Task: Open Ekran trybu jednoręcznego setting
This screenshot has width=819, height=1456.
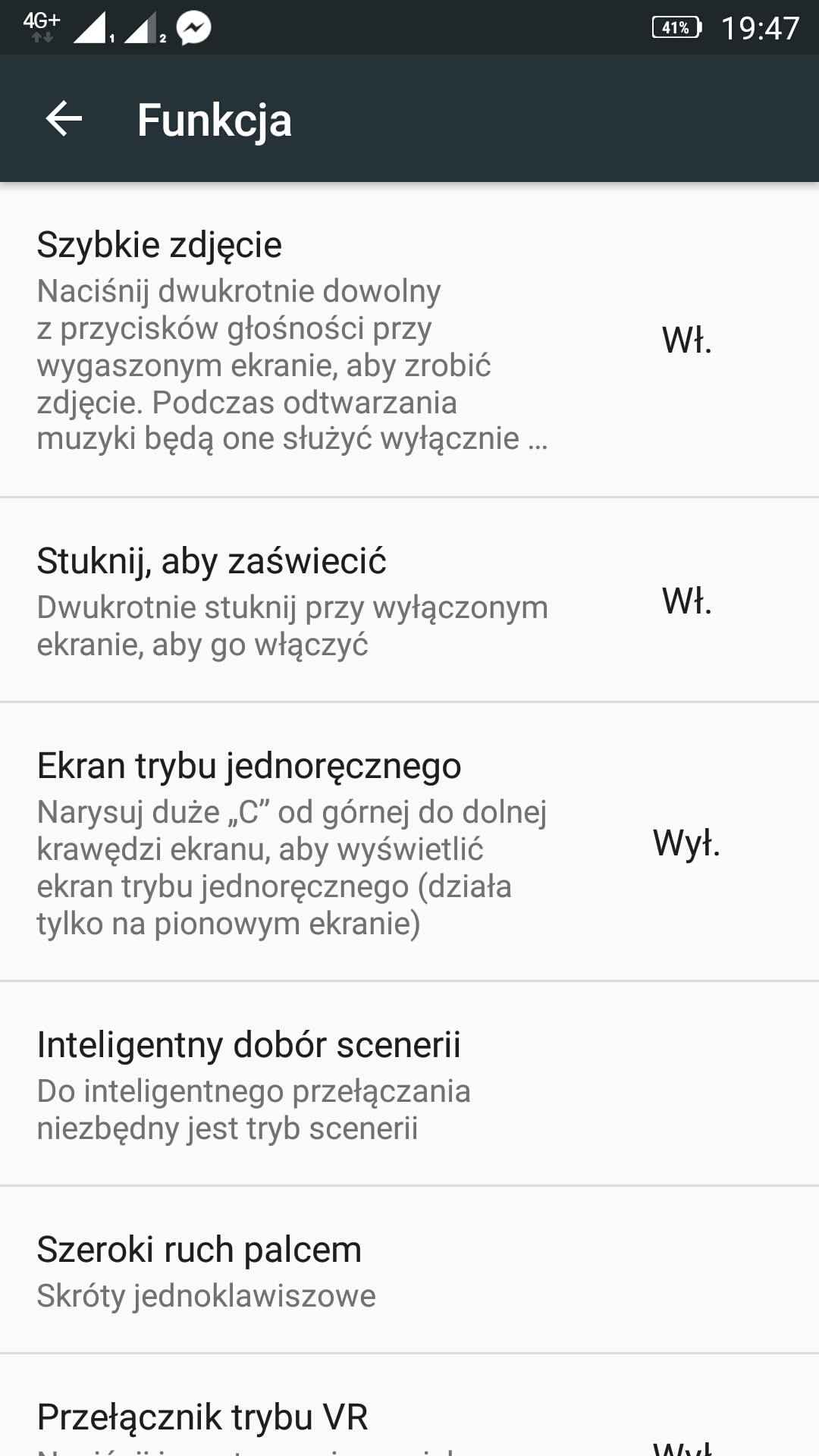Action: 409,842
